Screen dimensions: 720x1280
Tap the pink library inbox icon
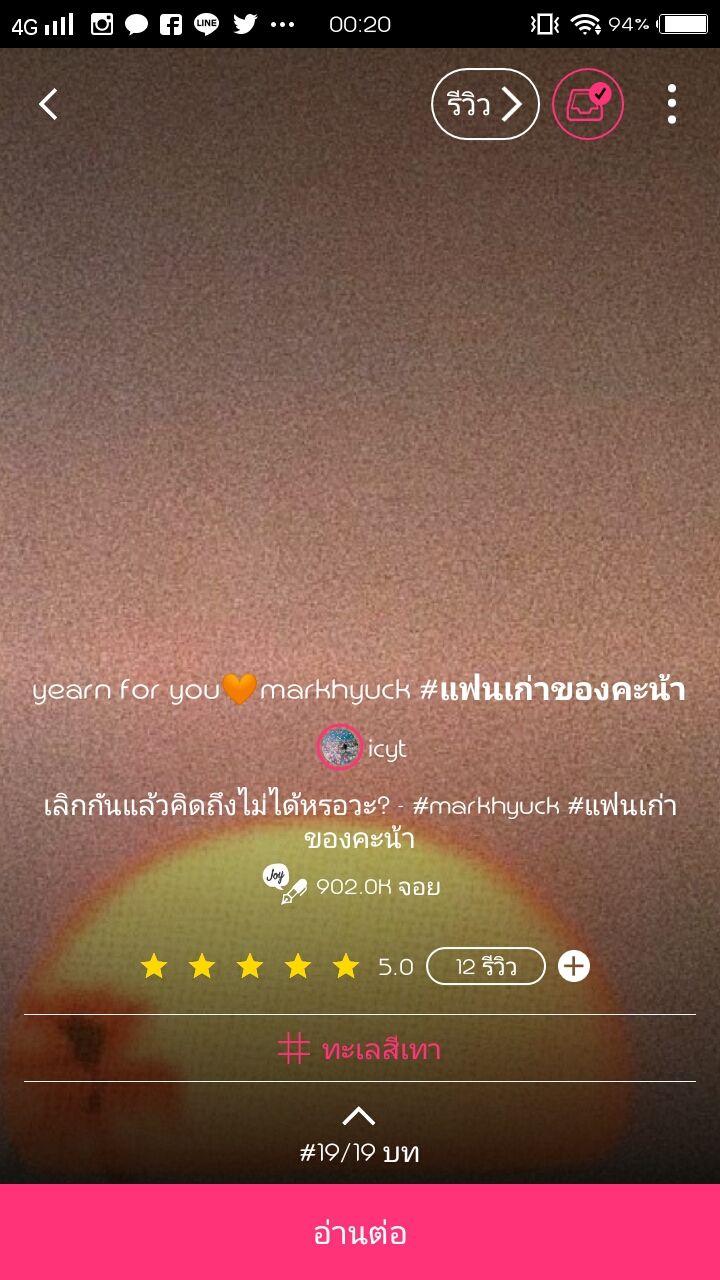pos(588,104)
